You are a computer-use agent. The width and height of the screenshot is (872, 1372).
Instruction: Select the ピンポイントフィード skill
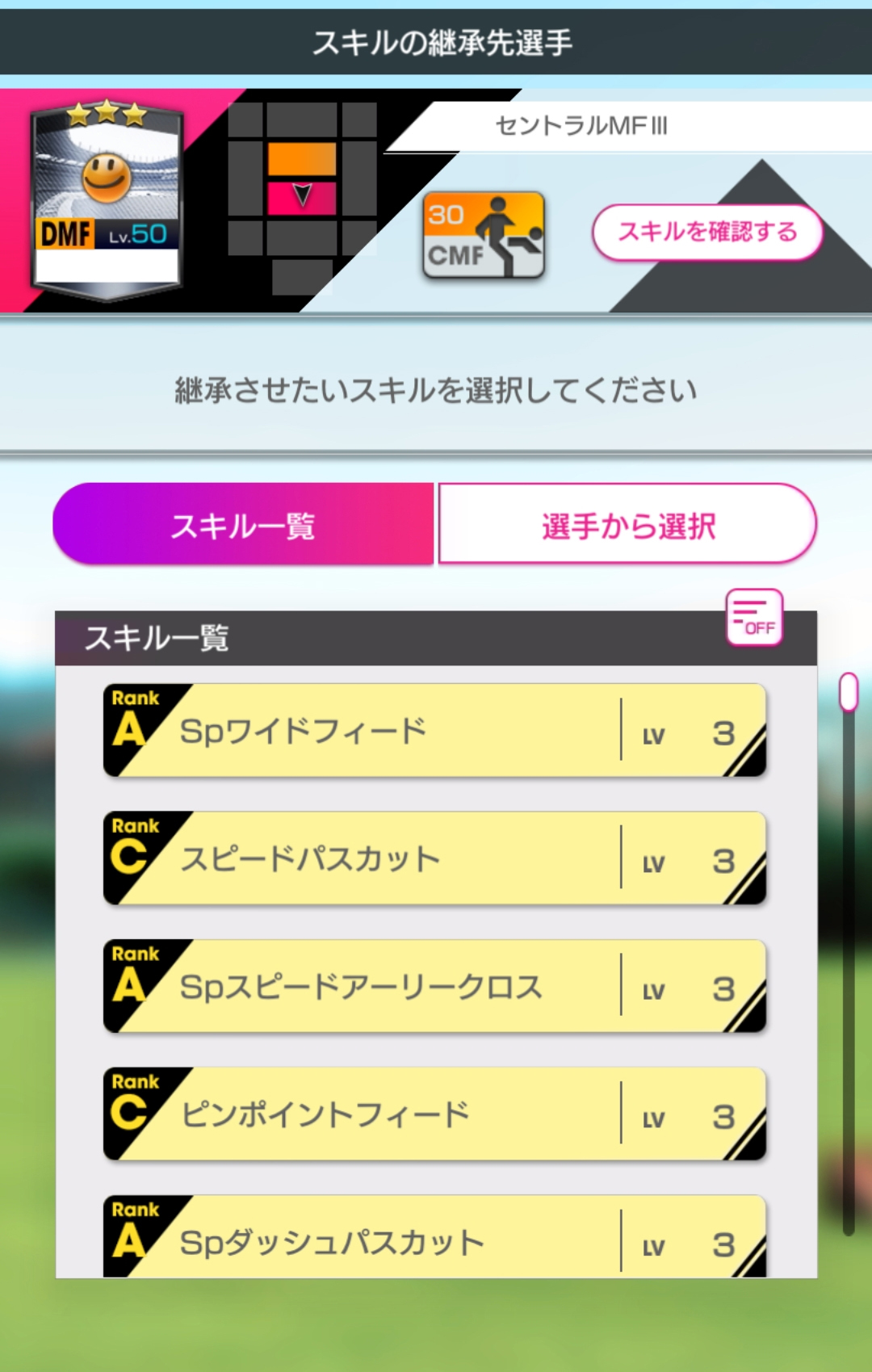(x=434, y=1114)
